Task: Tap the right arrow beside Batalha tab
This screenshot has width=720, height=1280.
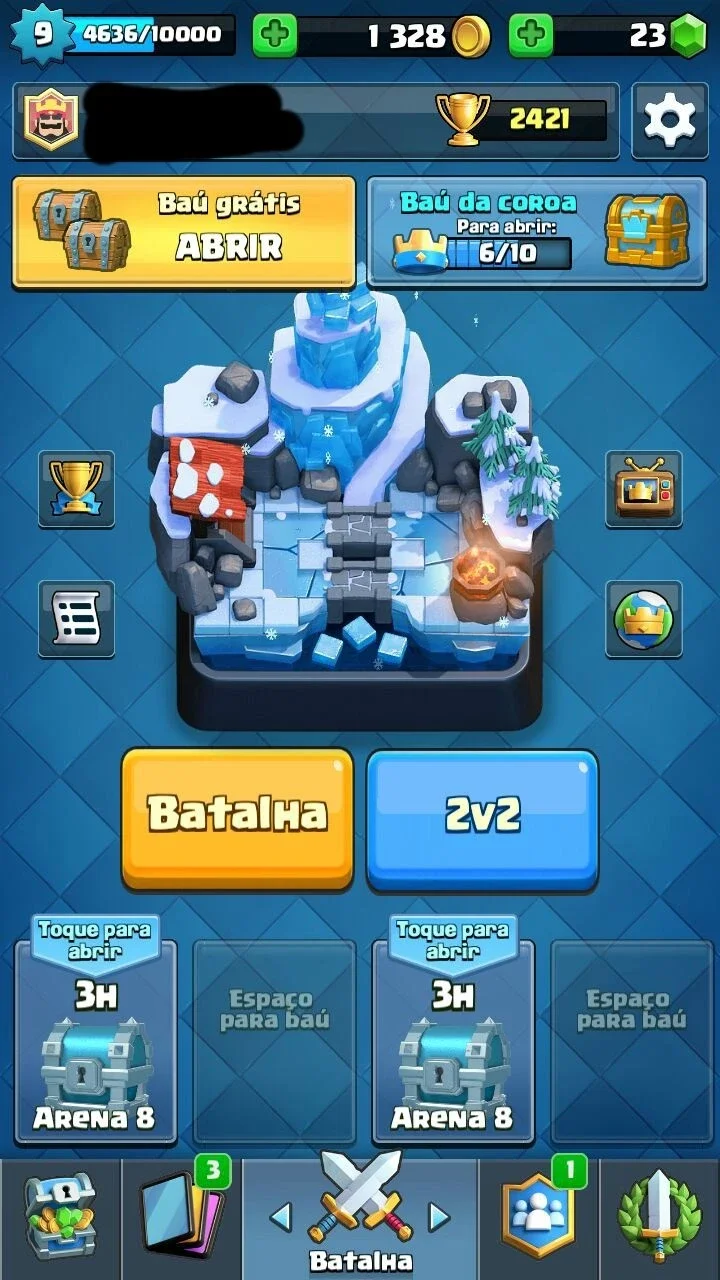Action: click(x=439, y=1216)
